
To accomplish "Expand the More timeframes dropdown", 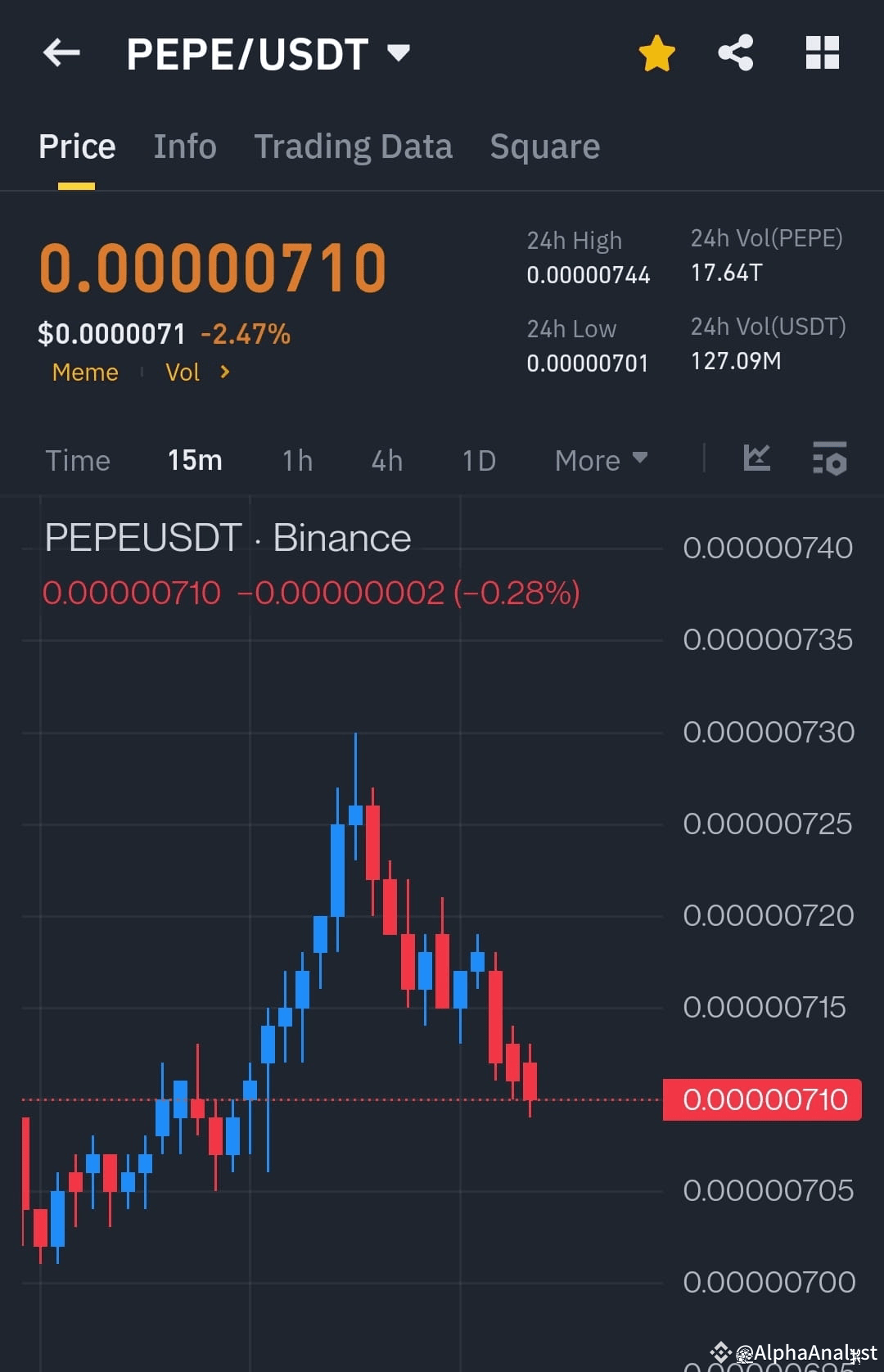I will (x=600, y=460).
